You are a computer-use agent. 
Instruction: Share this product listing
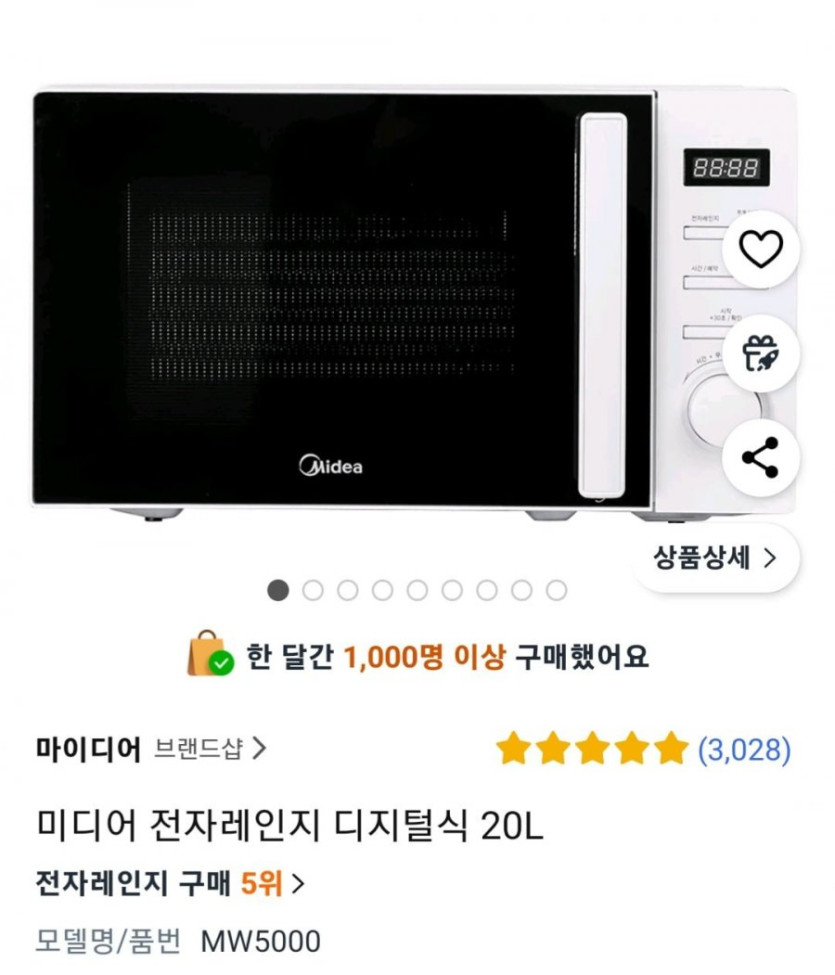click(x=760, y=457)
